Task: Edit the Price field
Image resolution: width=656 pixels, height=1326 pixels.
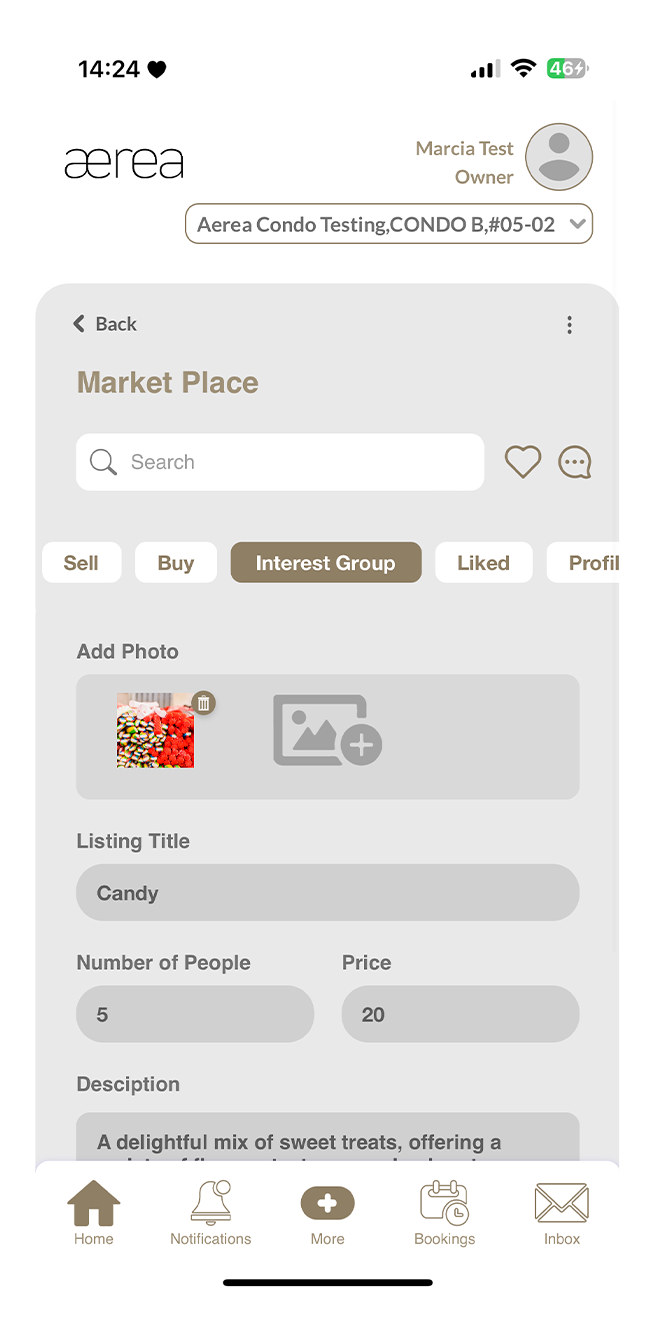Action: coord(460,1014)
